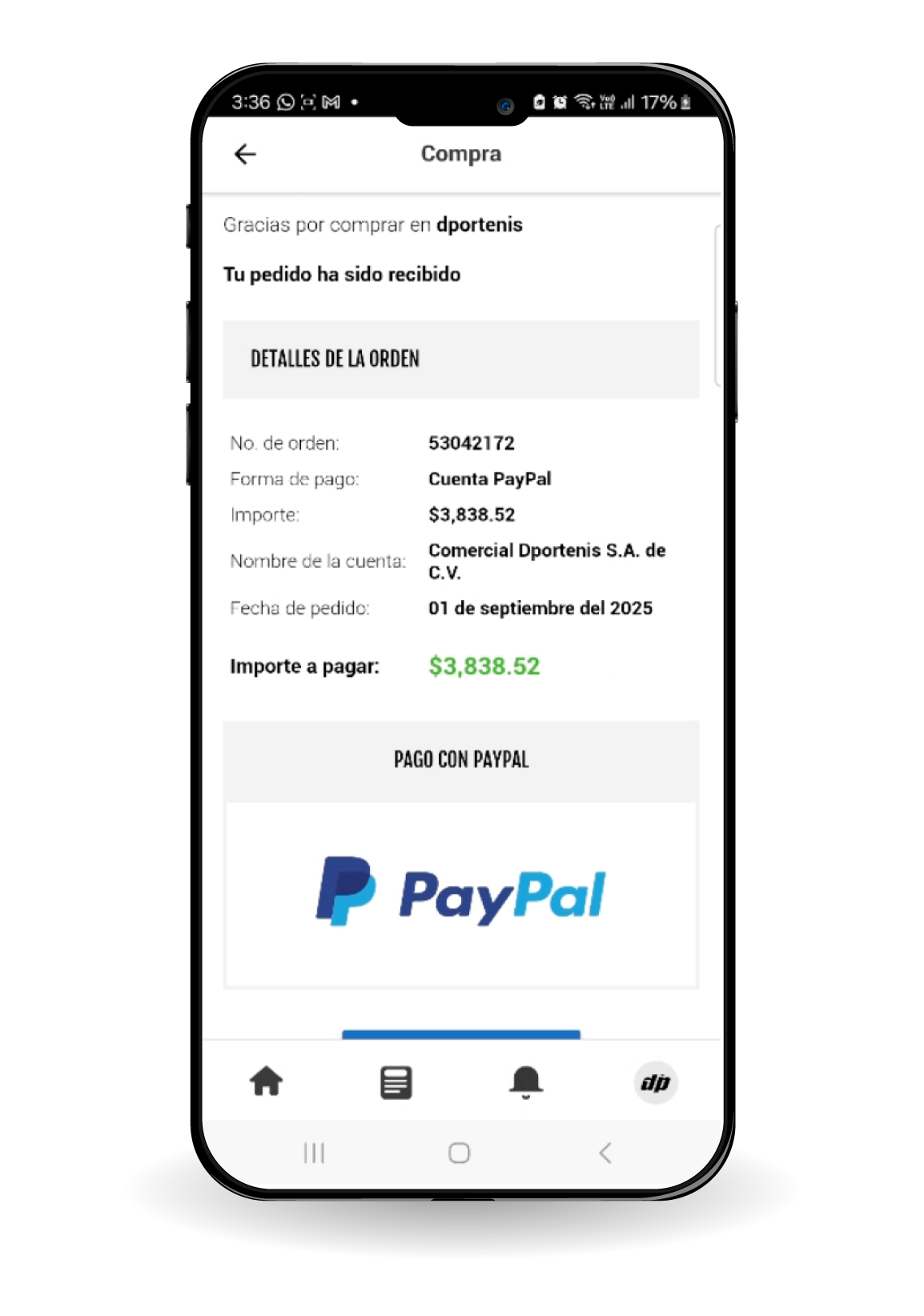Go back from the Compra screen
Viewport: 924px width, 1316px height.
coord(245,154)
